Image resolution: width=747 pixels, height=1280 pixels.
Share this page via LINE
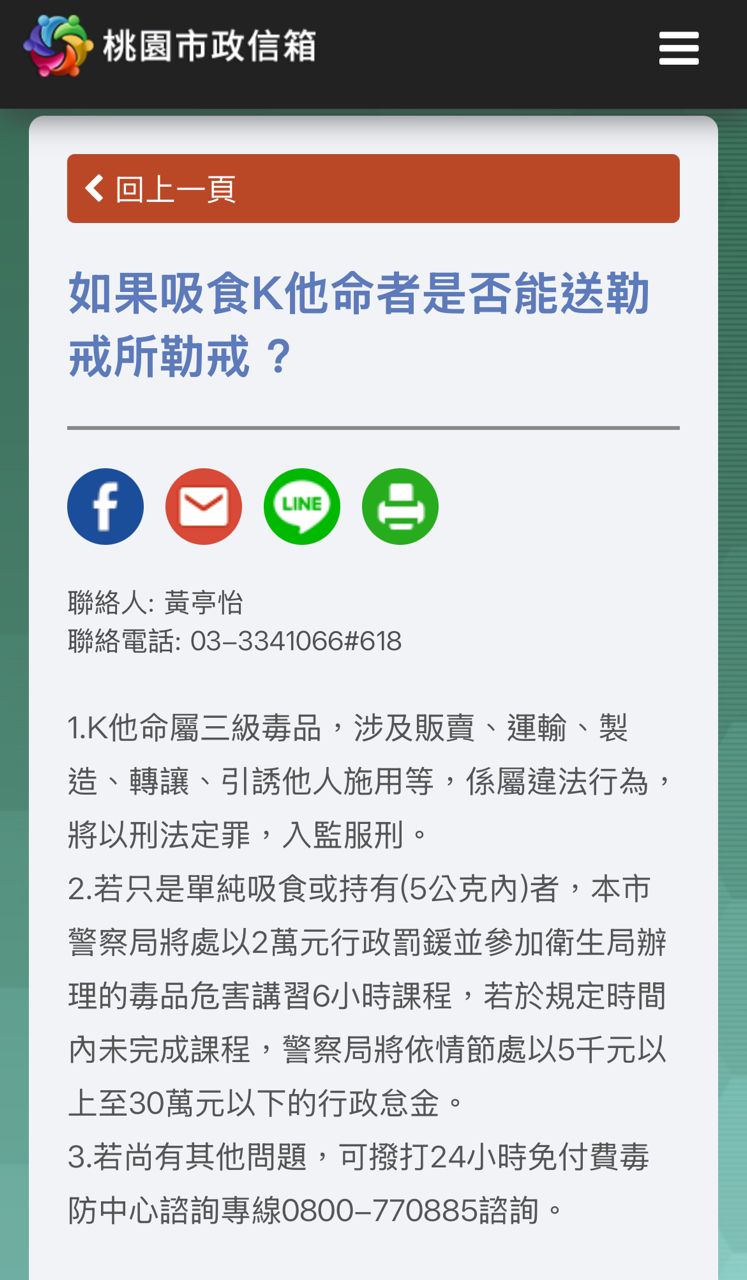301,506
